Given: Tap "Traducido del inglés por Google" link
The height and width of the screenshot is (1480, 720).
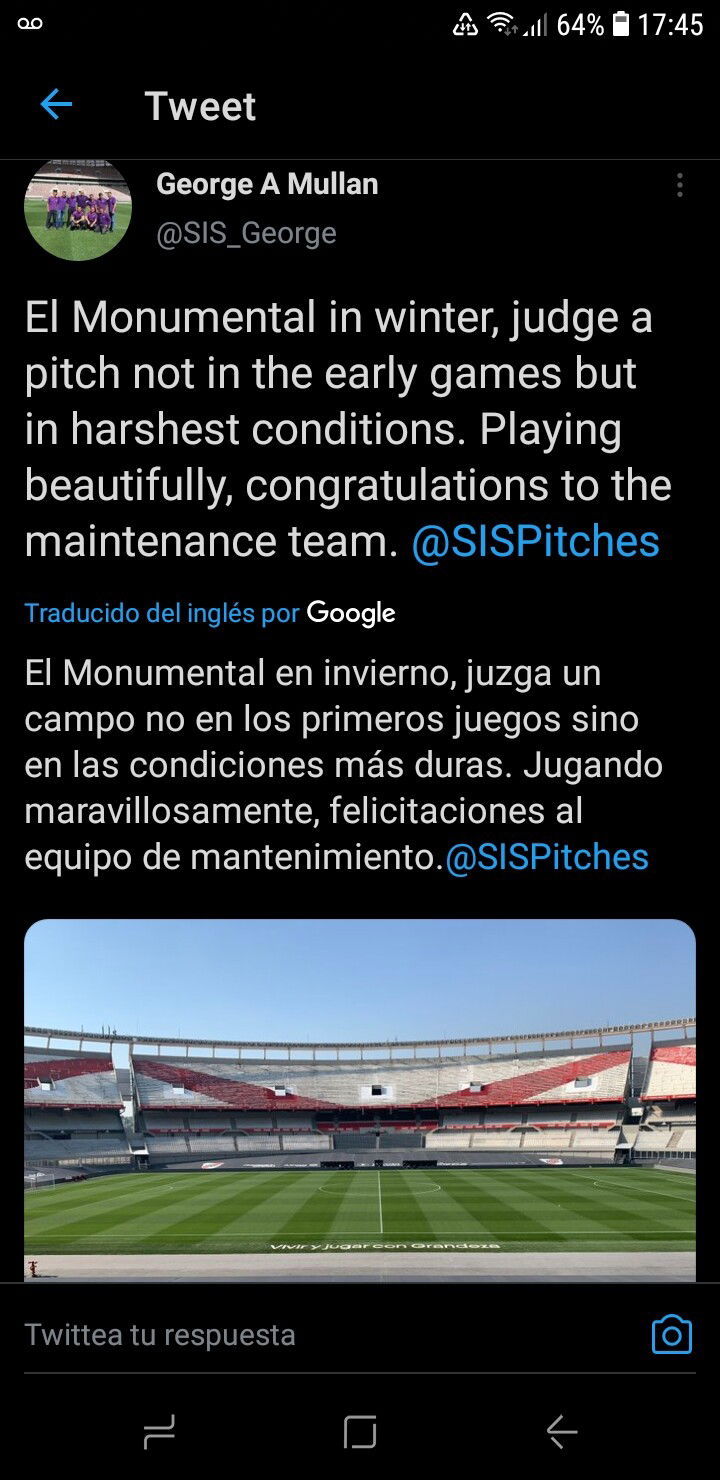Looking at the screenshot, I should tap(210, 613).
